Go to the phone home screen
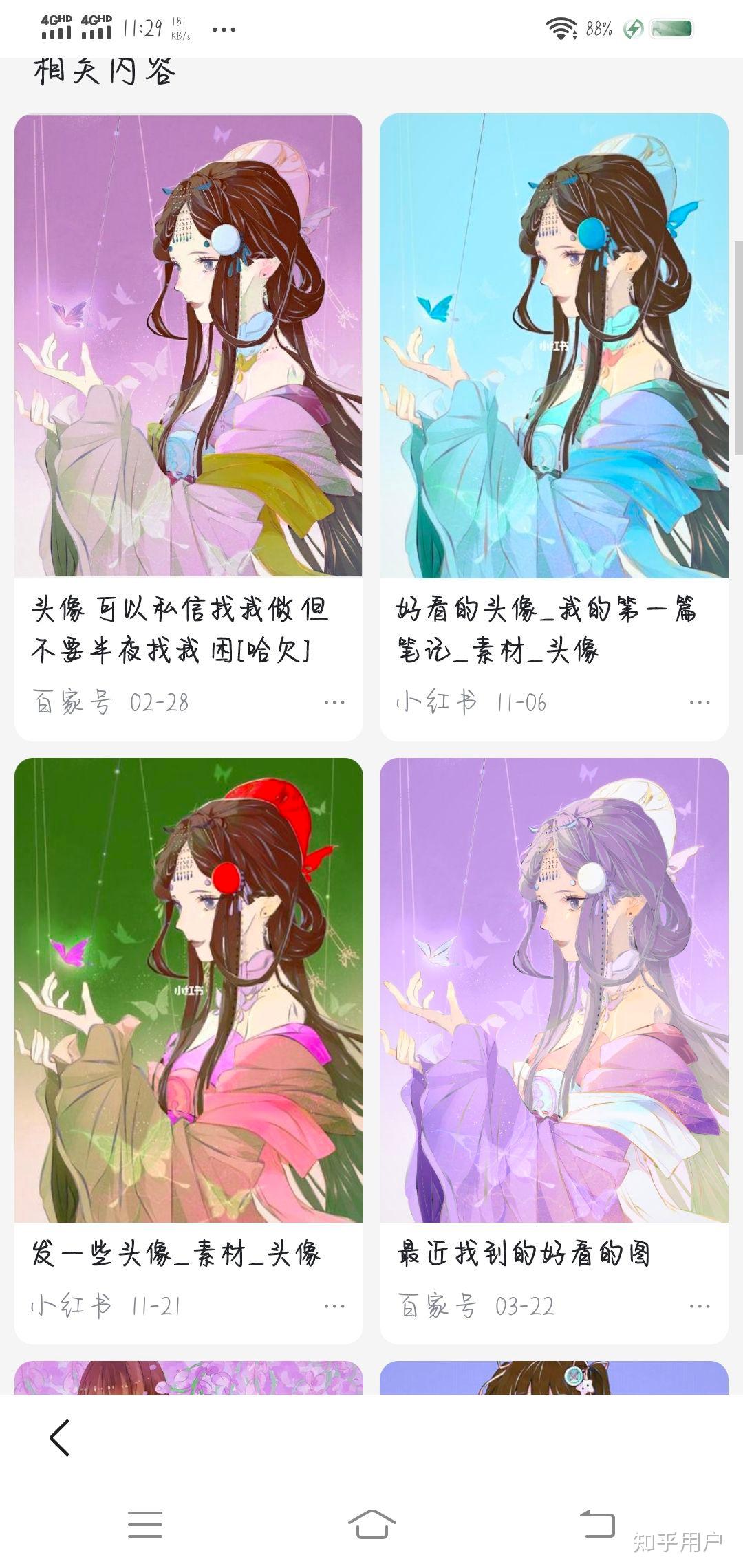This screenshot has width=743, height=1568. 371,1525
